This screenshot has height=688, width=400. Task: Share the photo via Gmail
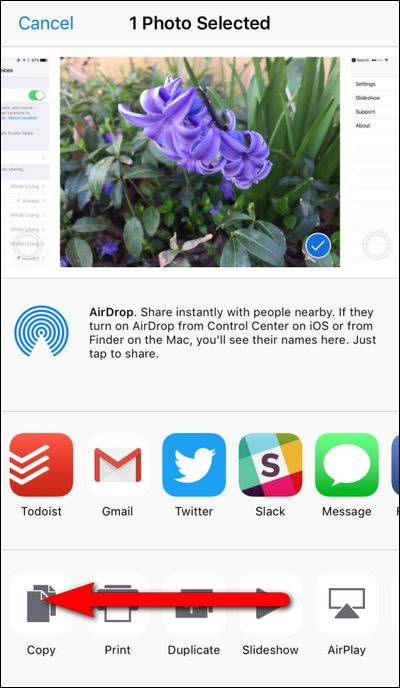pos(118,465)
